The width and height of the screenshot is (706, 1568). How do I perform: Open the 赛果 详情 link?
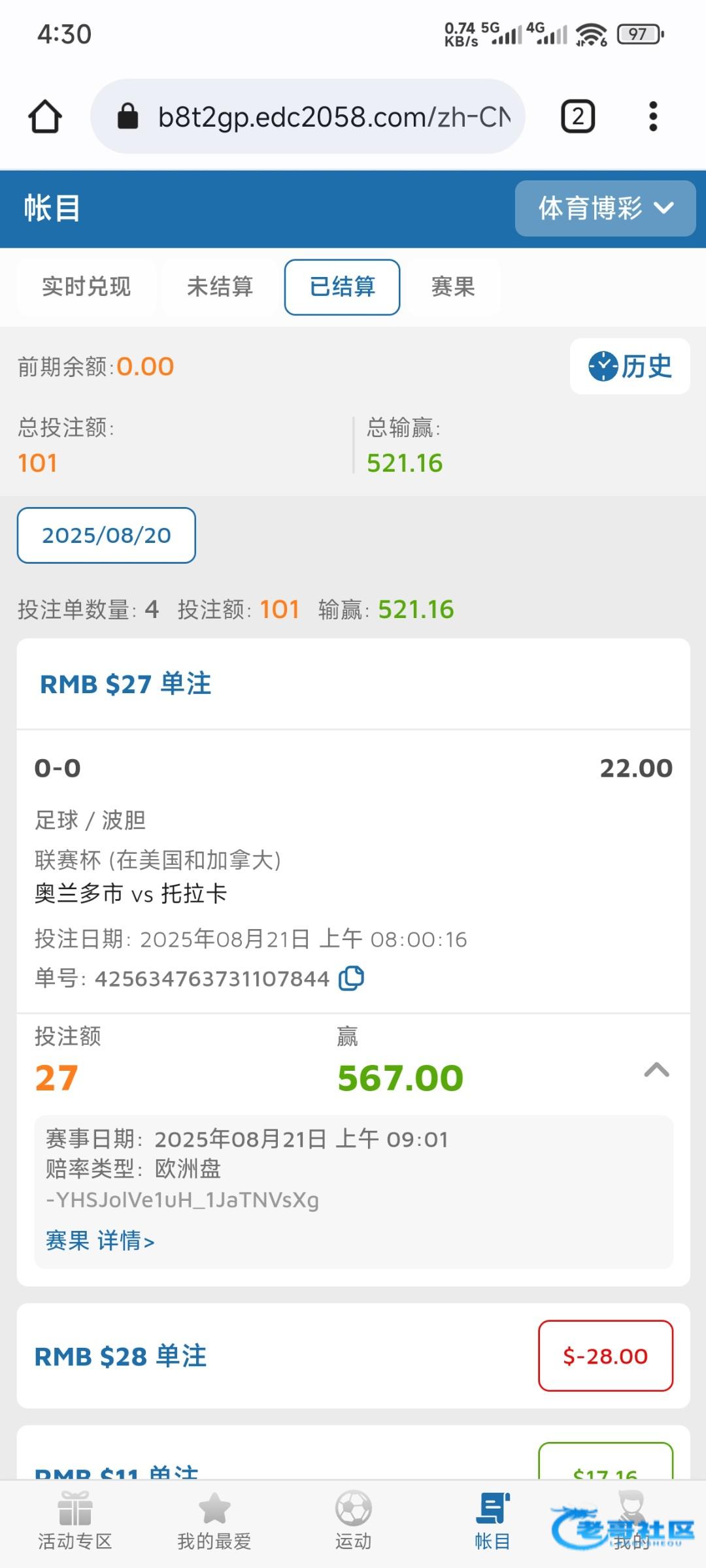pos(100,1240)
